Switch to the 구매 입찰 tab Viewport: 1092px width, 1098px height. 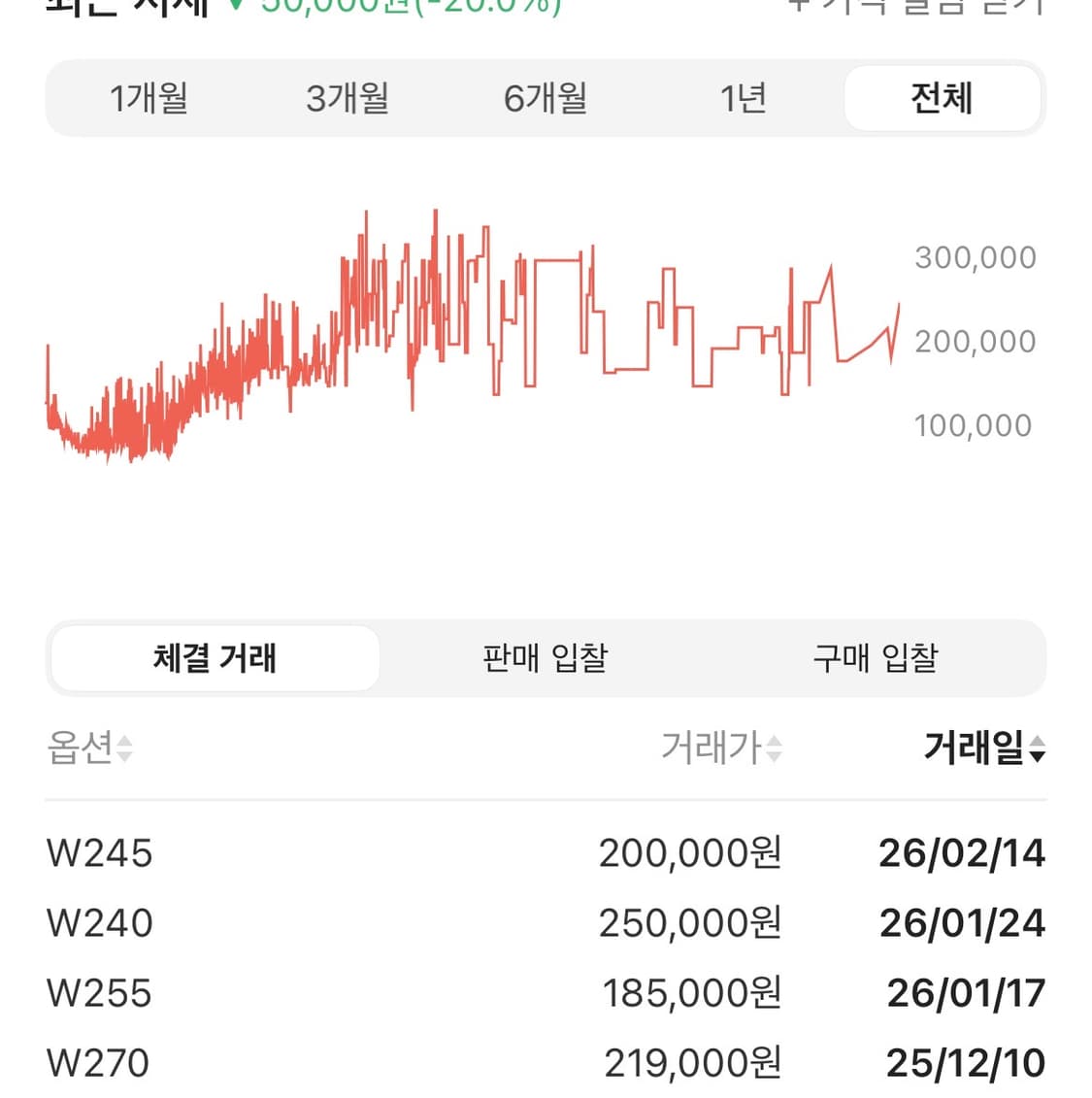click(875, 658)
